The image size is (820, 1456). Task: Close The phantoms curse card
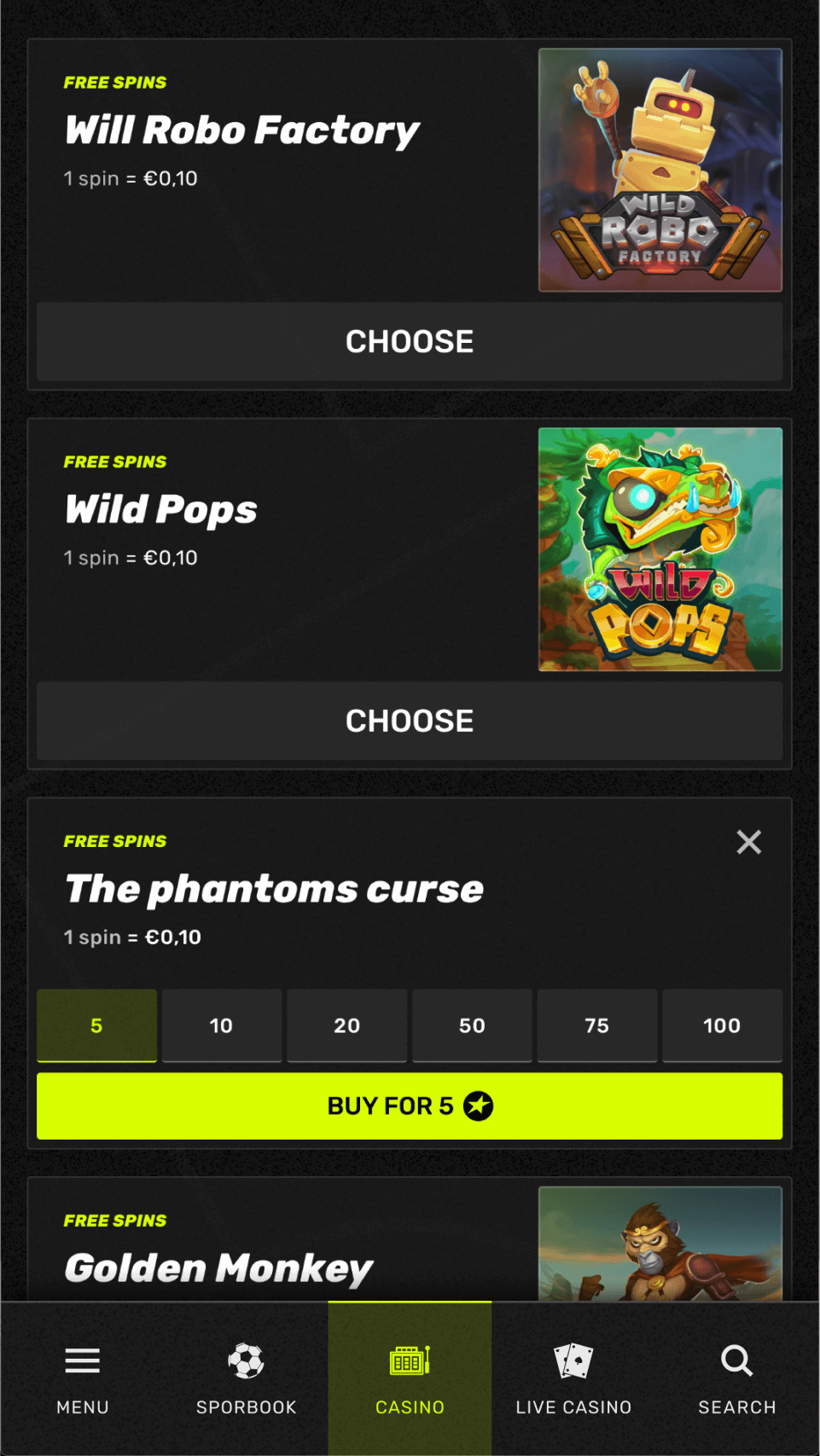[x=748, y=843]
